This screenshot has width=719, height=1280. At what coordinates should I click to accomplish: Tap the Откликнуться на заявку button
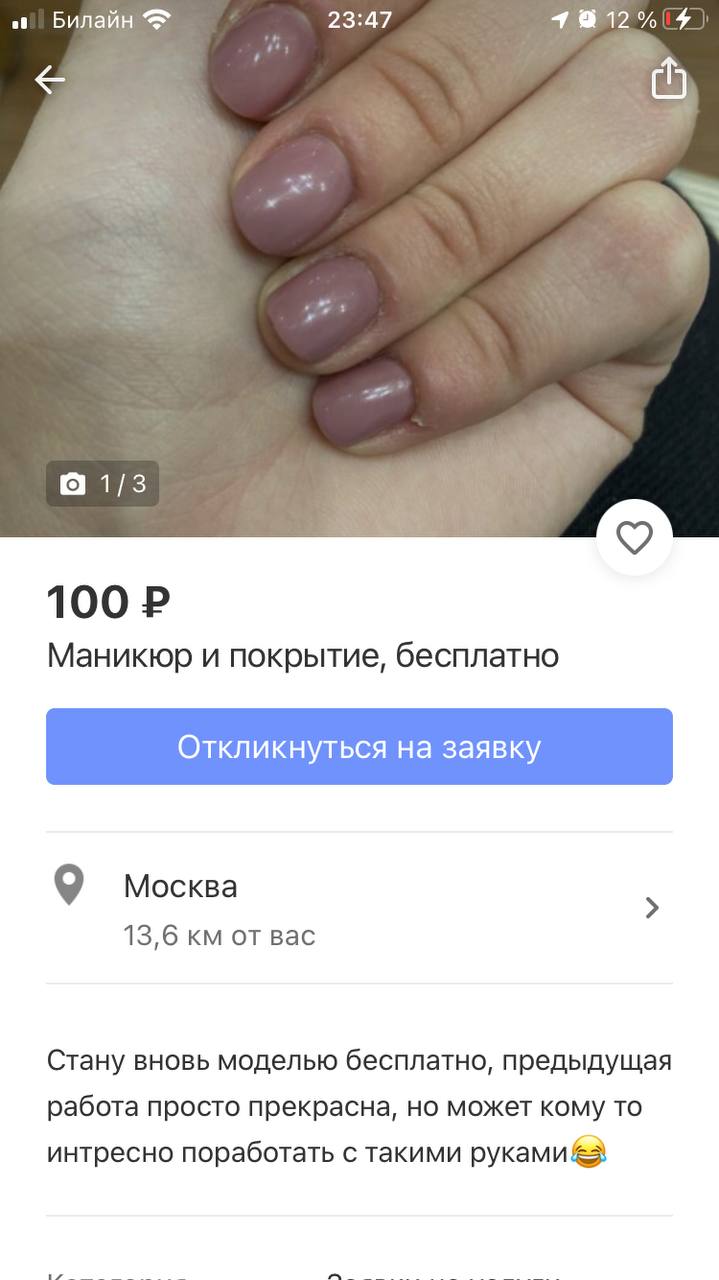pyautogui.click(x=359, y=747)
